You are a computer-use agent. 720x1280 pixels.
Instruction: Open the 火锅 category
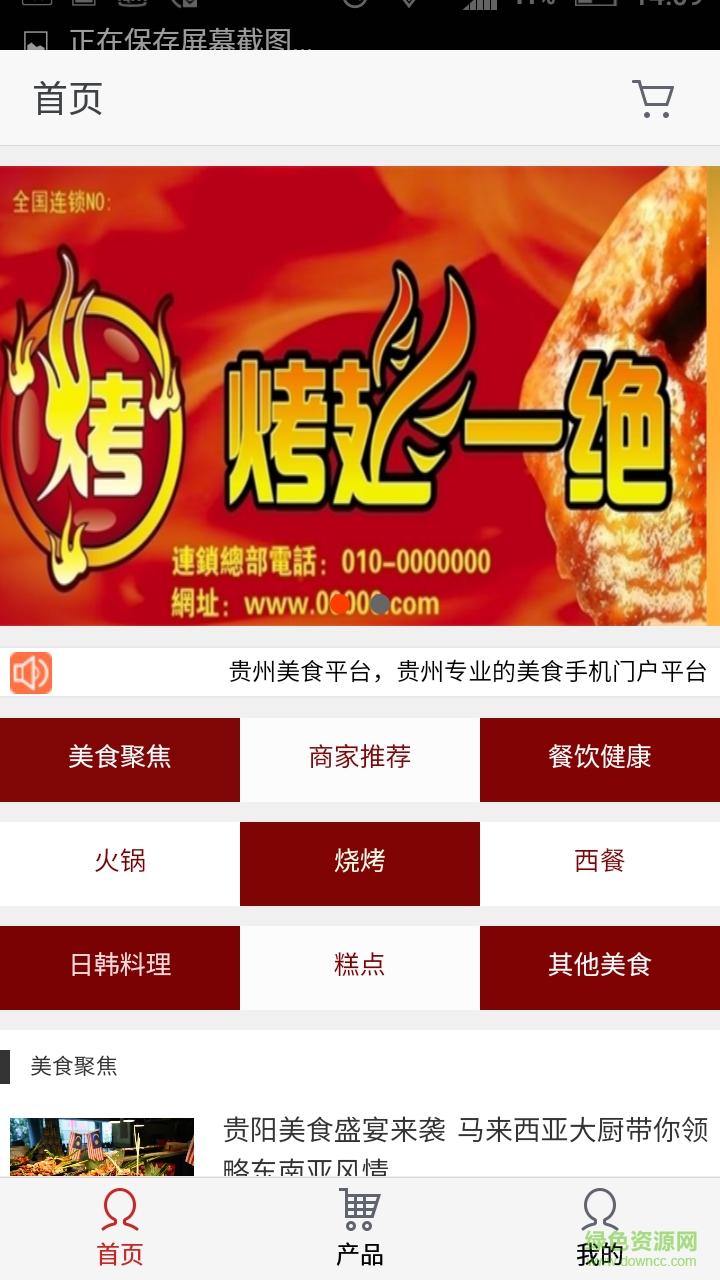point(119,863)
